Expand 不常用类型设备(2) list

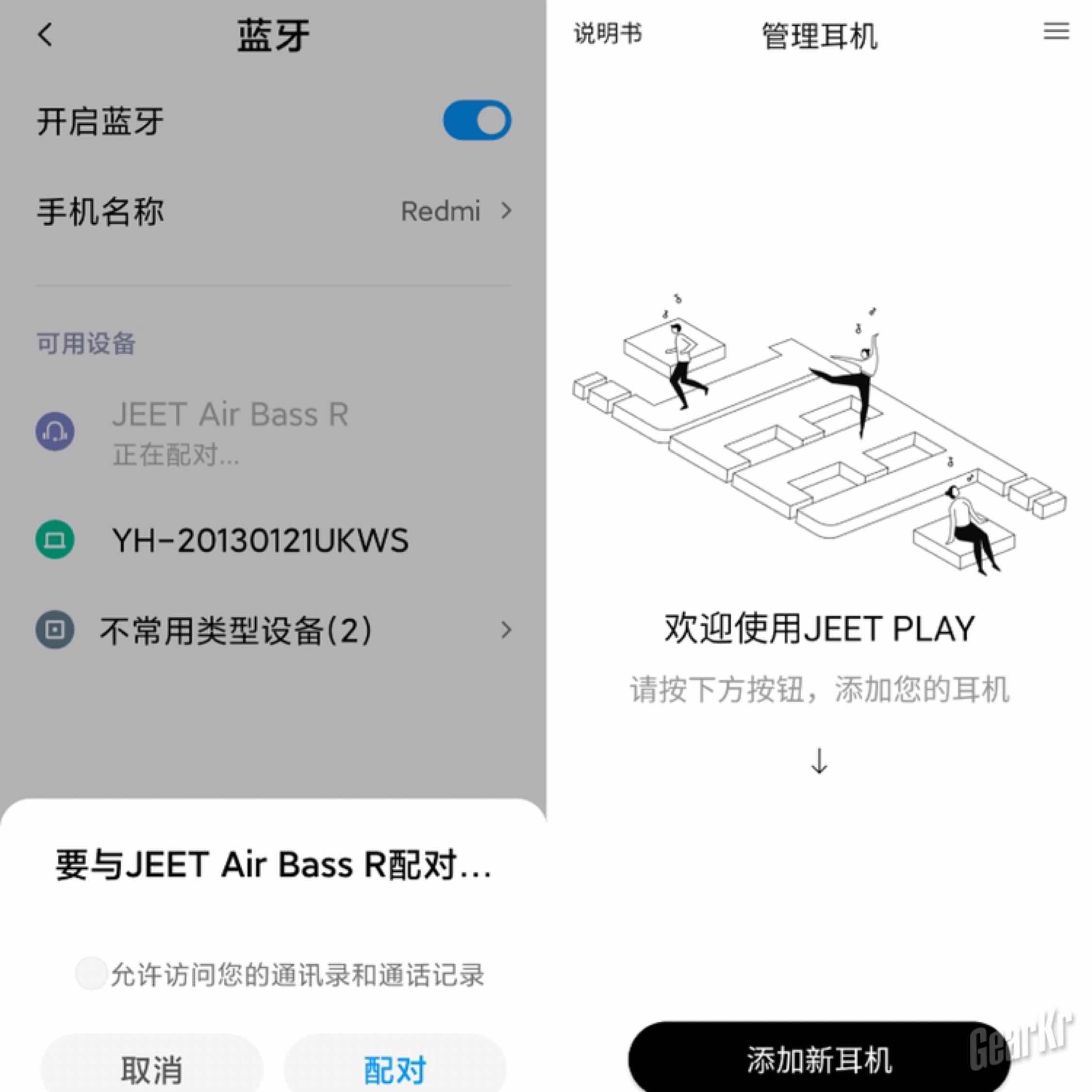click(274, 629)
